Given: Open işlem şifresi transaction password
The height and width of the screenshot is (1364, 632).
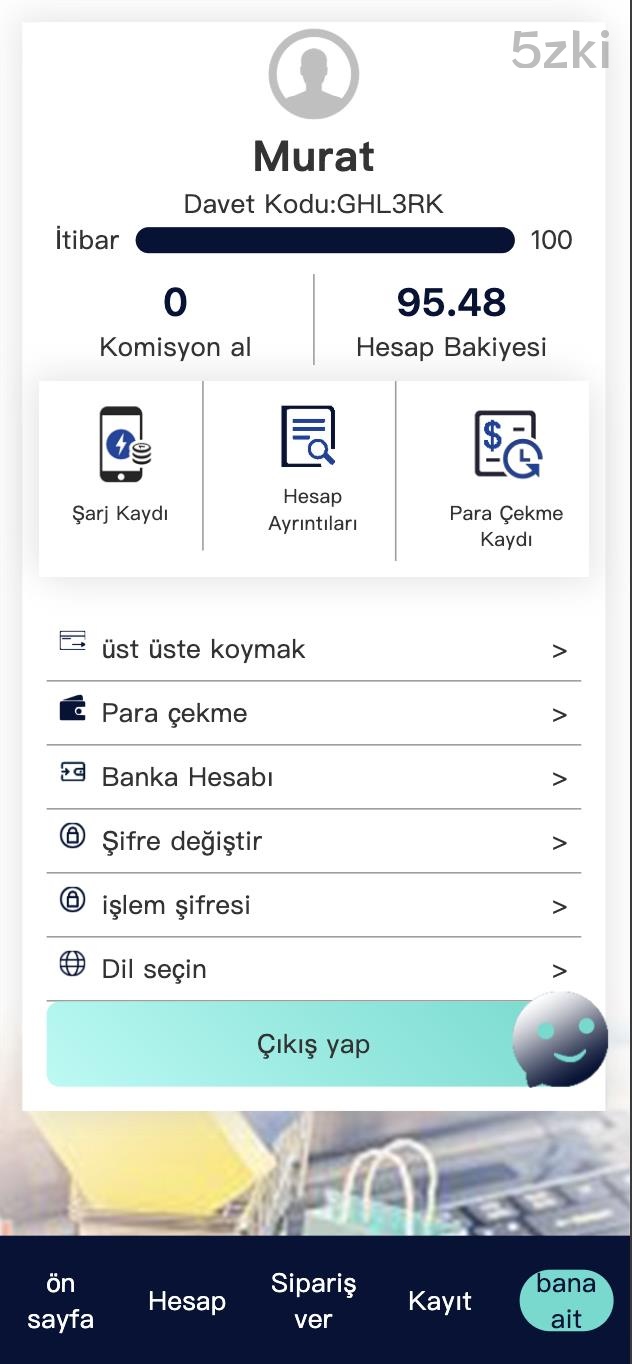Looking at the screenshot, I should pyautogui.click(x=313, y=905).
